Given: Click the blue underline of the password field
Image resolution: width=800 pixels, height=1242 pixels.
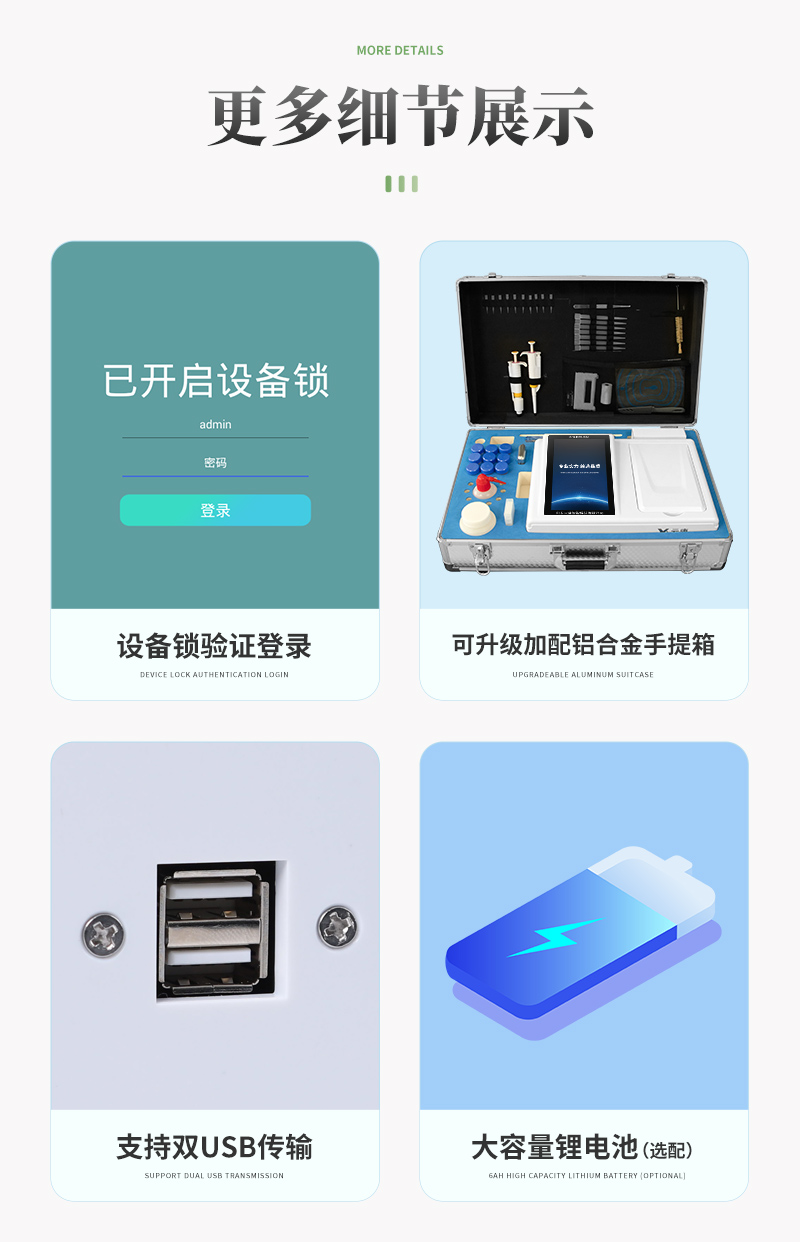Looking at the screenshot, I should coord(216,474).
